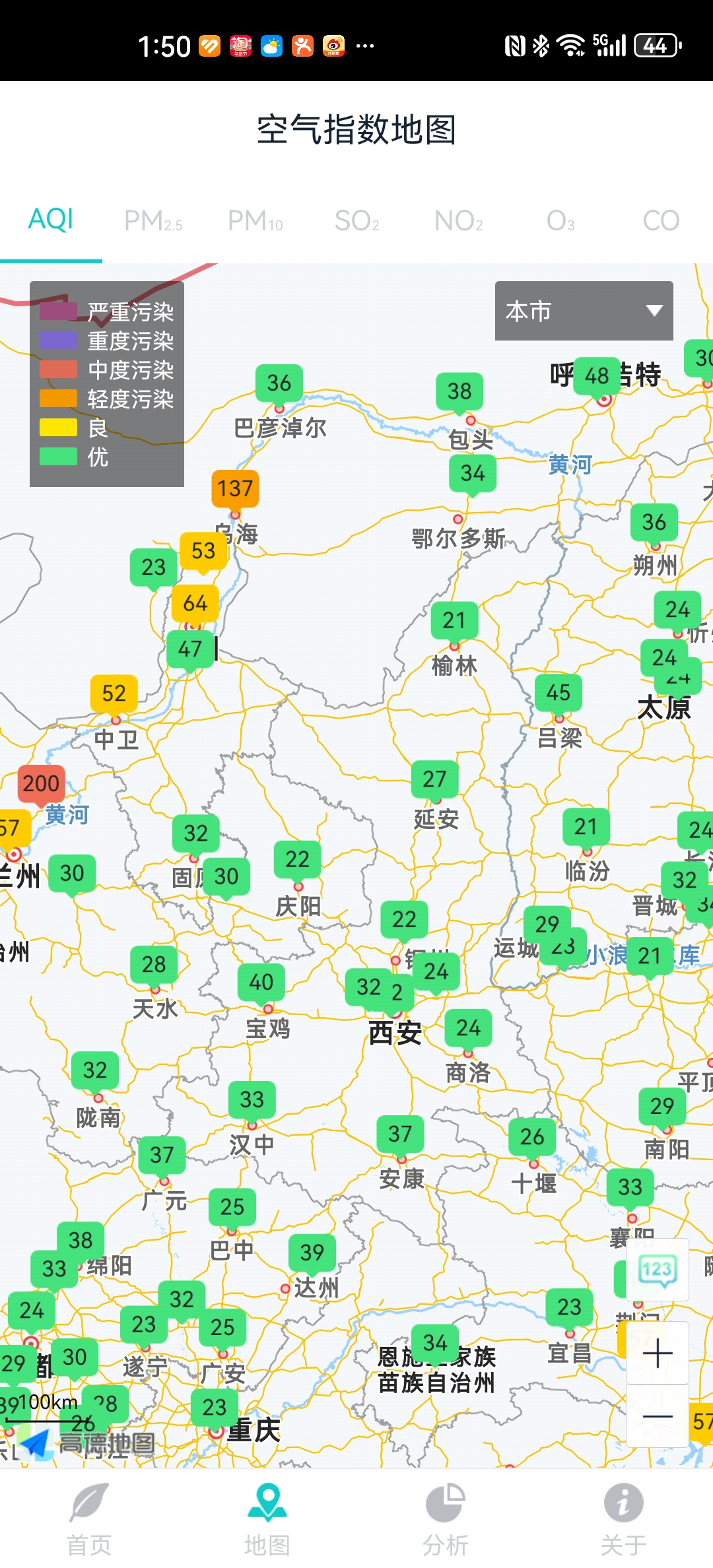Zoom in on the map
Image resolution: width=713 pixels, height=1568 pixels.
click(658, 1354)
